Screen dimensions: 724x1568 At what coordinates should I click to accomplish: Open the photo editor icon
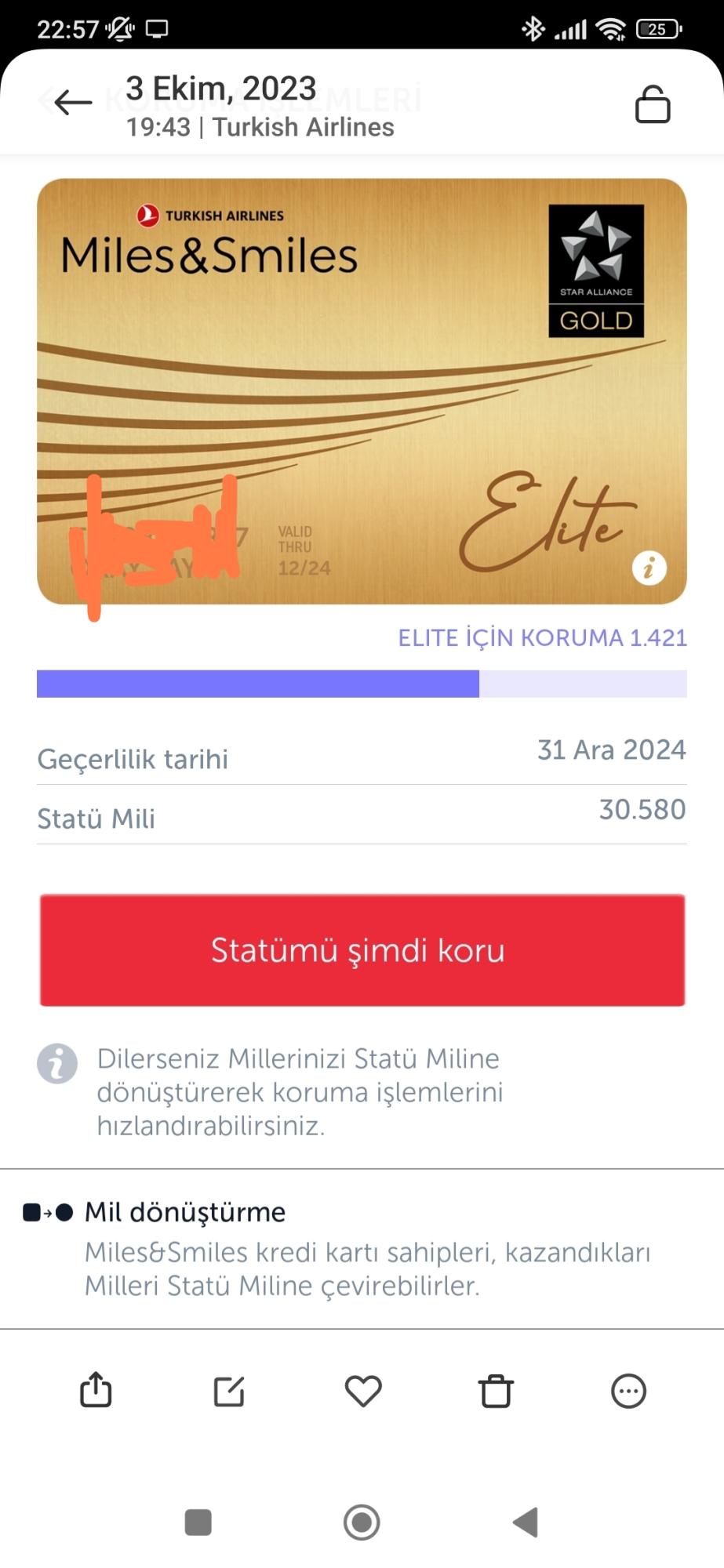(228, 1392)
